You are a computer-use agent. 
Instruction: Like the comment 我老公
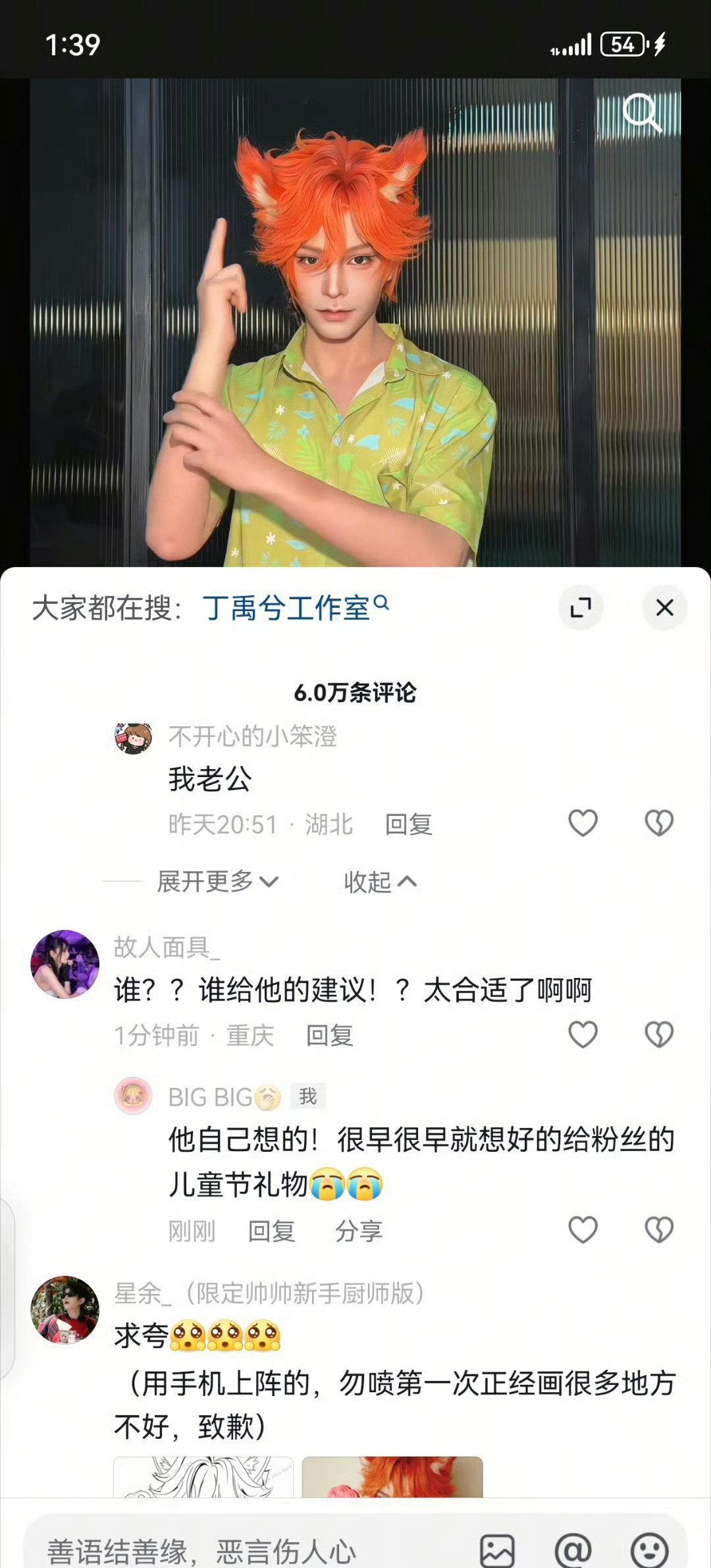coord(583,823)
